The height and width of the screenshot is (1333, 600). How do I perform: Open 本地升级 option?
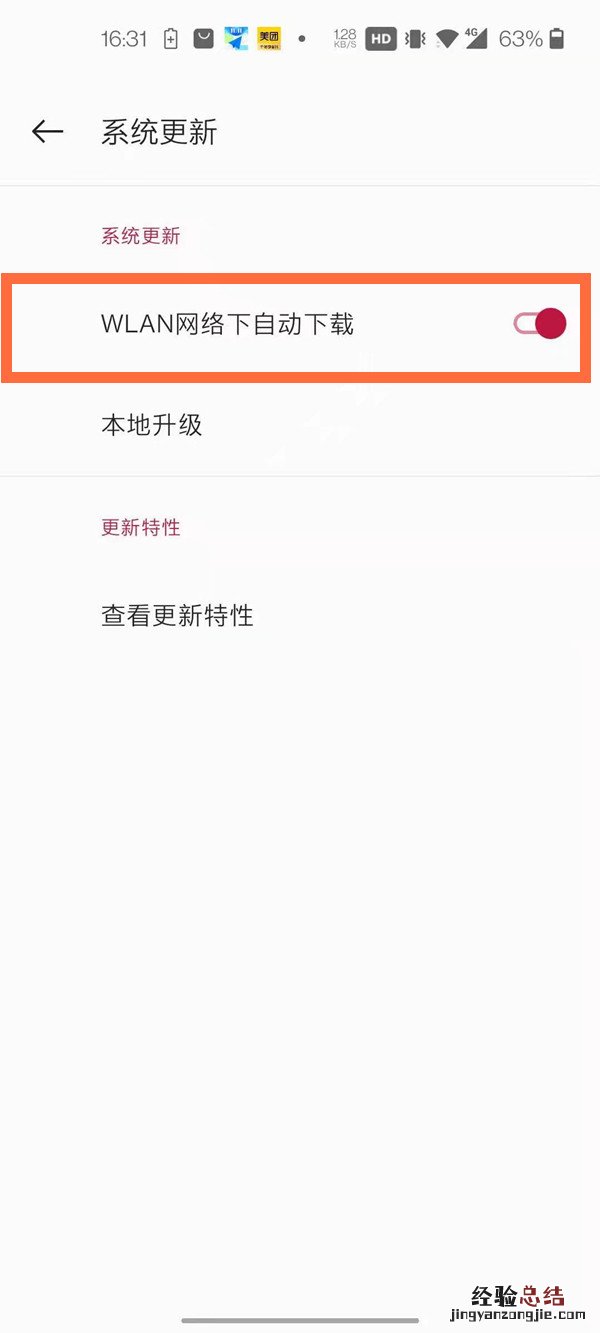point(152,424)
